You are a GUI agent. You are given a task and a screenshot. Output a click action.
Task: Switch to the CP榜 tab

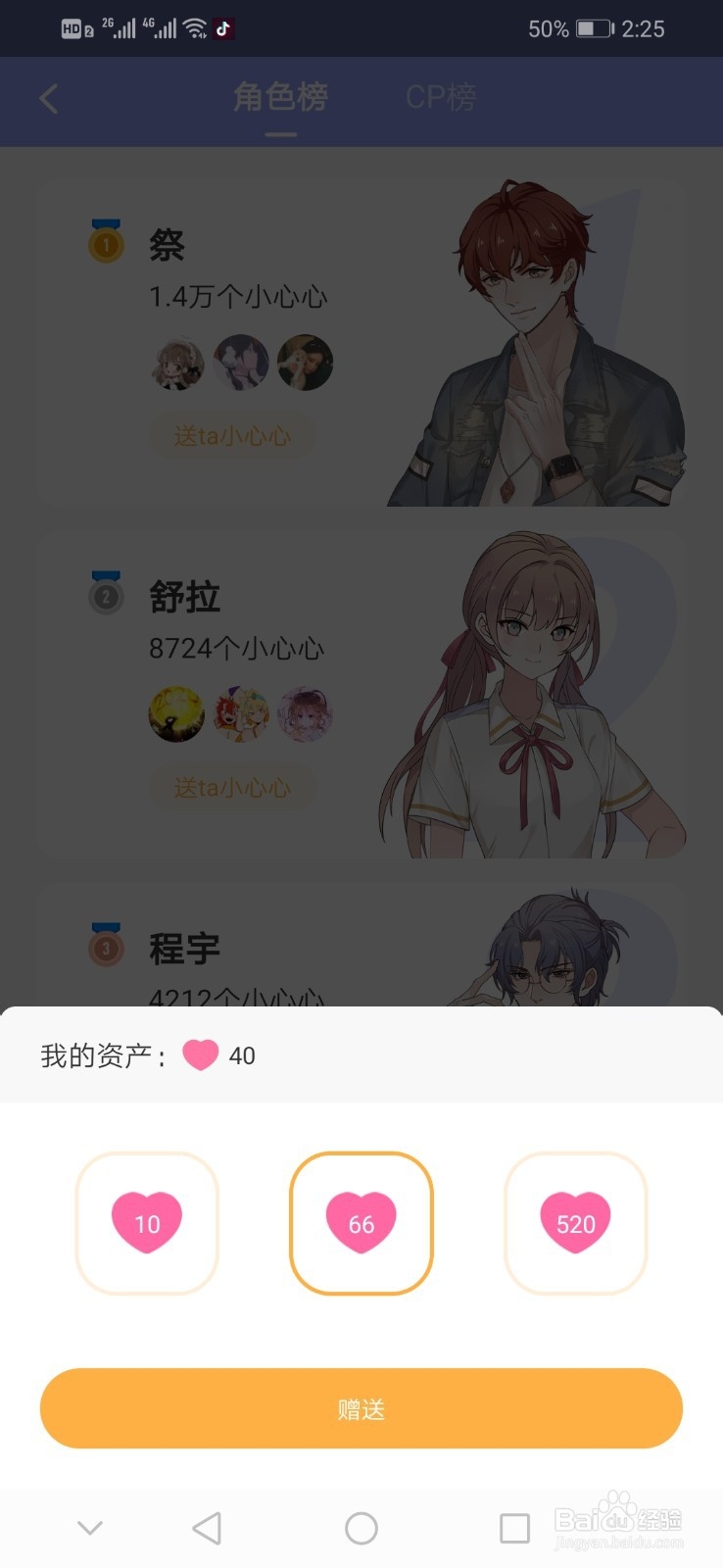(440, 97)
